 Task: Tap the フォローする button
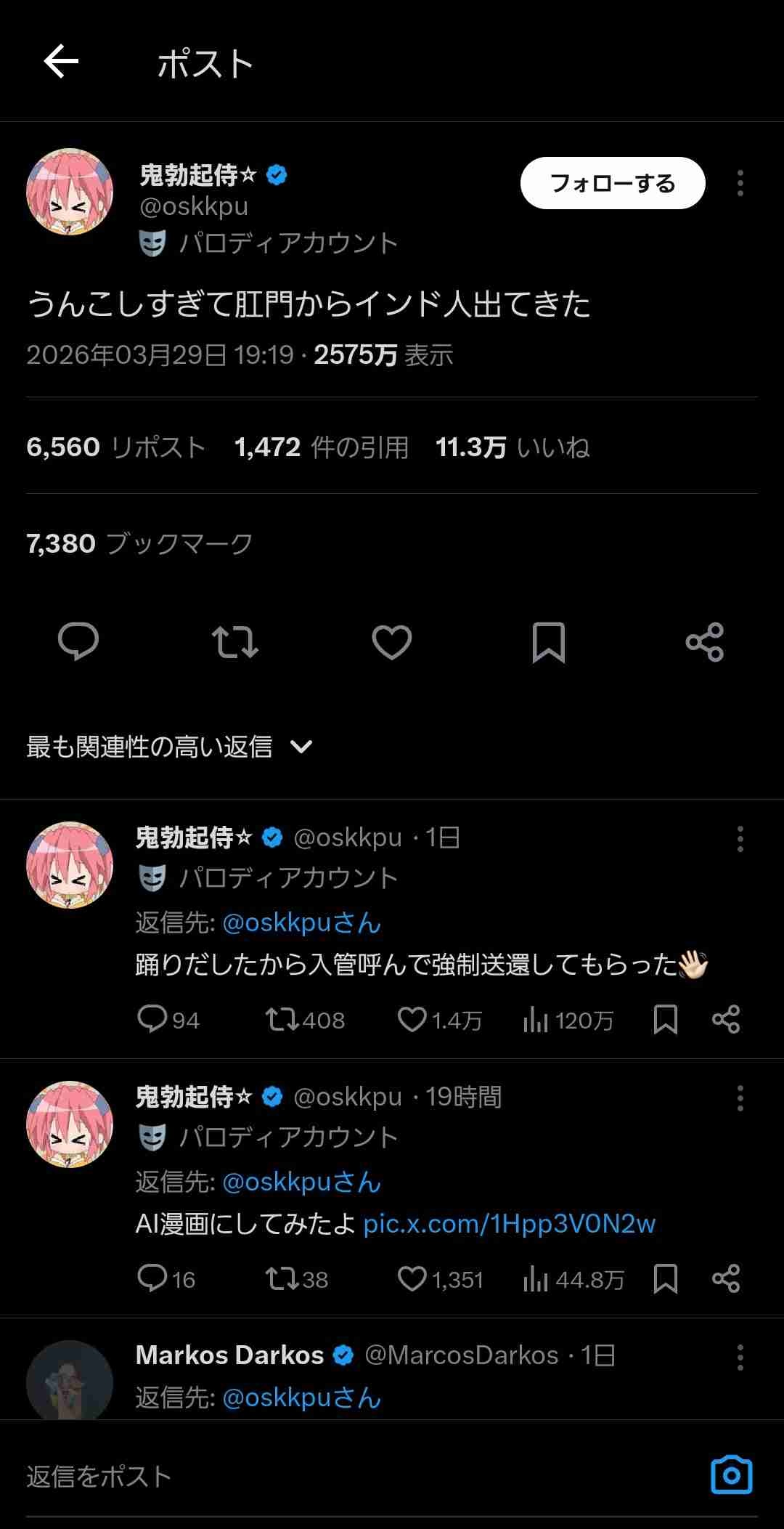[x=612, y=183]
